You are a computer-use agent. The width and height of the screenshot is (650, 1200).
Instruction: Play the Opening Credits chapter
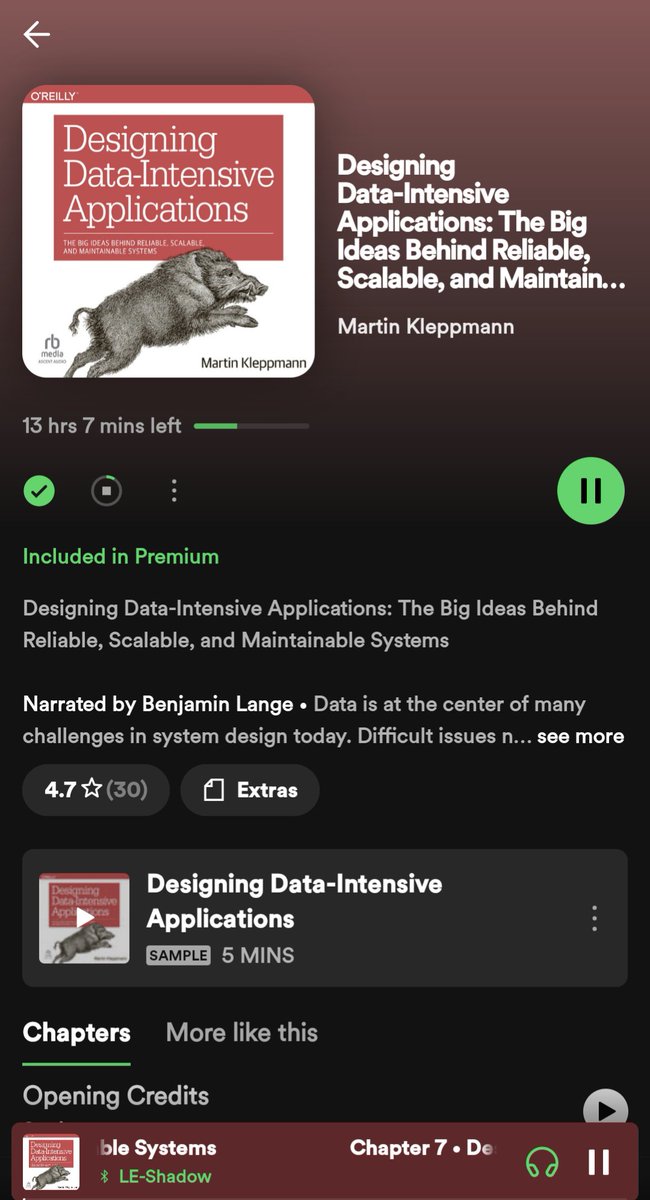click(x=605, y=1110)
